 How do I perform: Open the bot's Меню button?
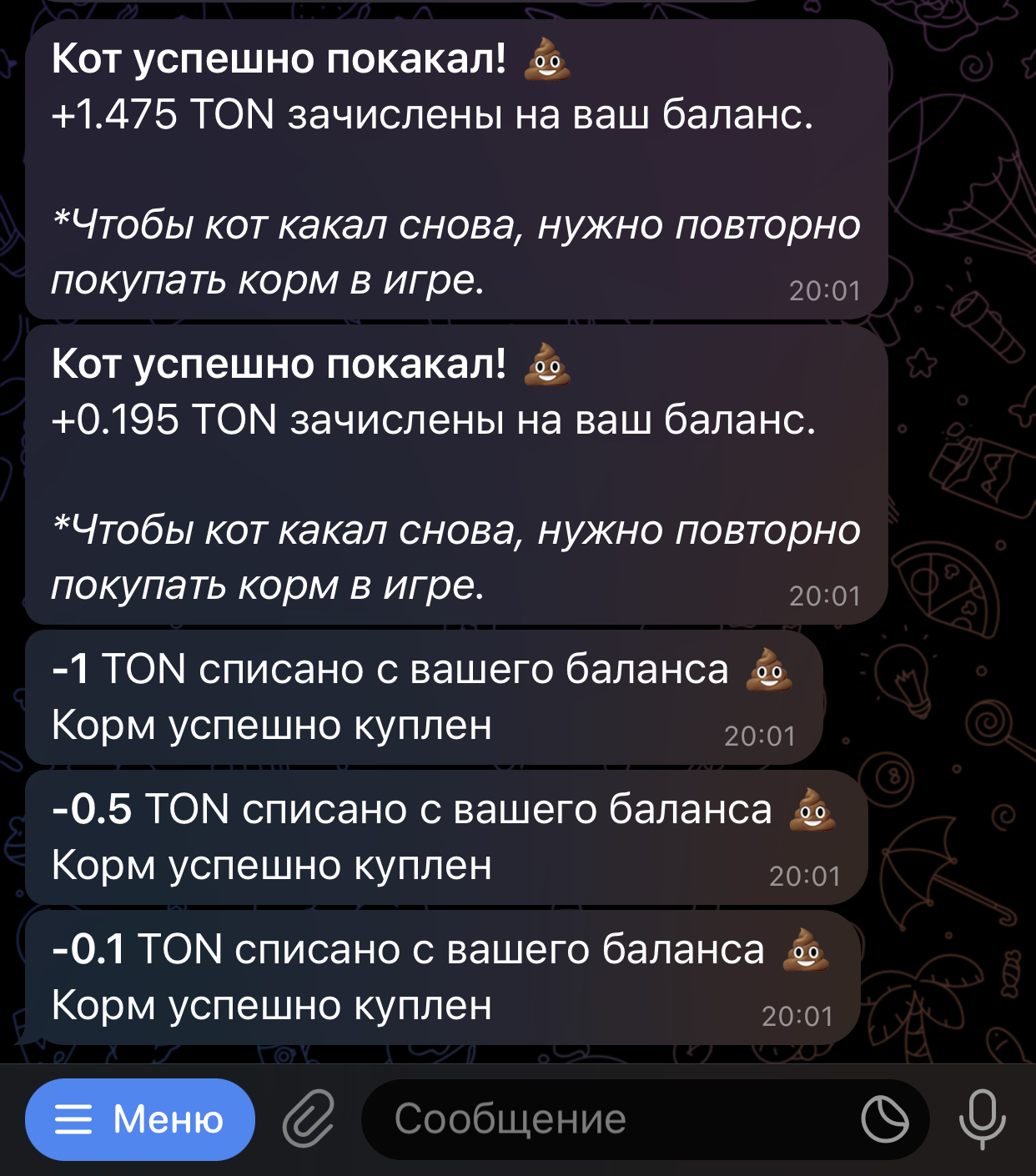[140, 1119]
